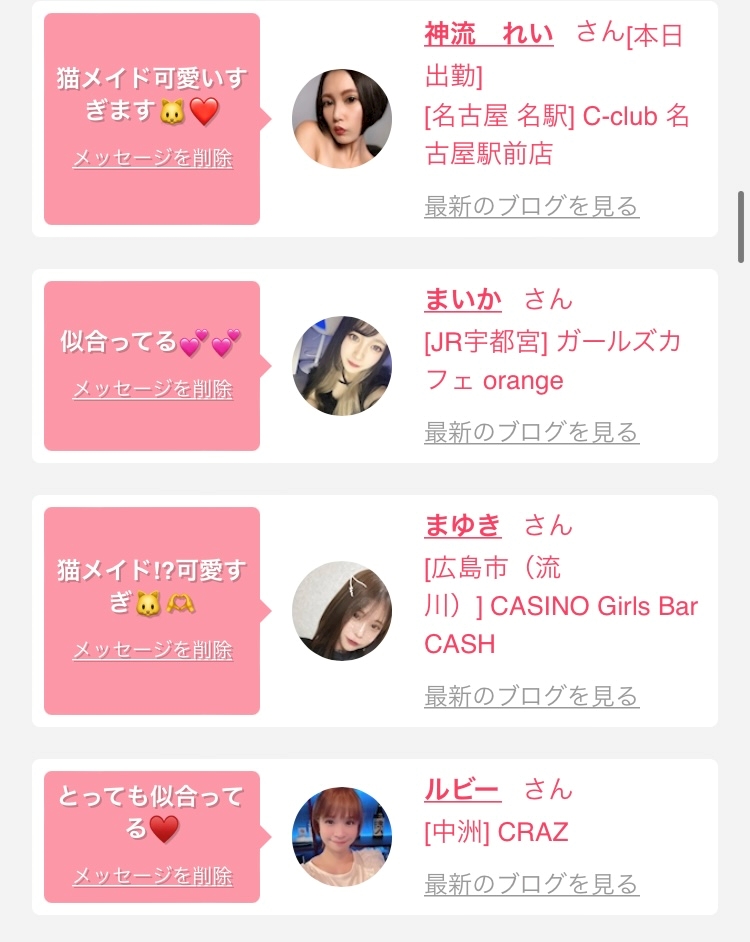Tap まゆき's profile photo
This screenshot has height=942, width=750.
tap(341, 611)
